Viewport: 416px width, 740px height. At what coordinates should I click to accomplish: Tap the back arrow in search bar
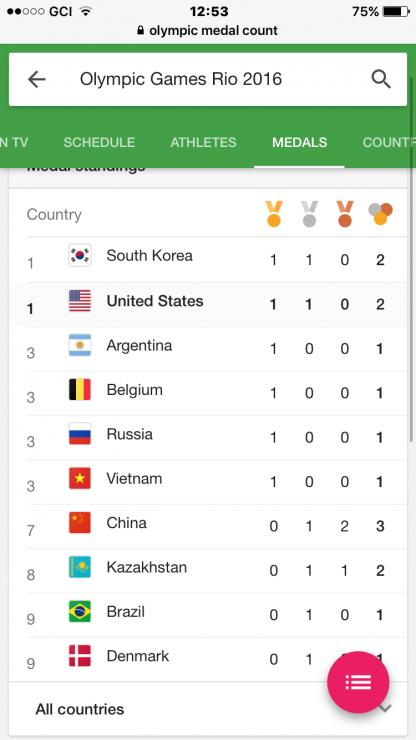[x=36, y=79]
